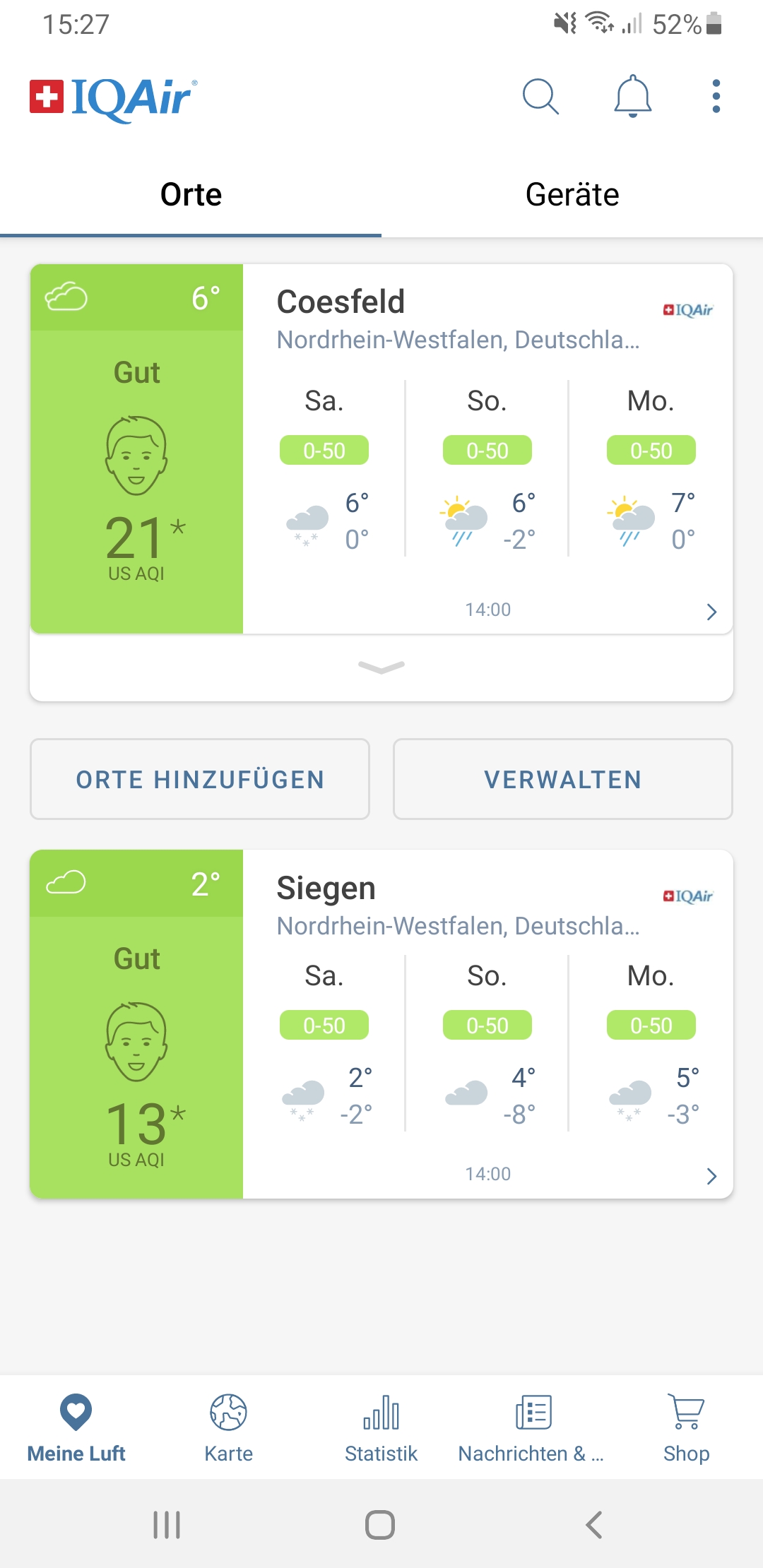763x1568 pixels.
Task: Switch to the Geräte tab
Action: click(x=572, y=195)
